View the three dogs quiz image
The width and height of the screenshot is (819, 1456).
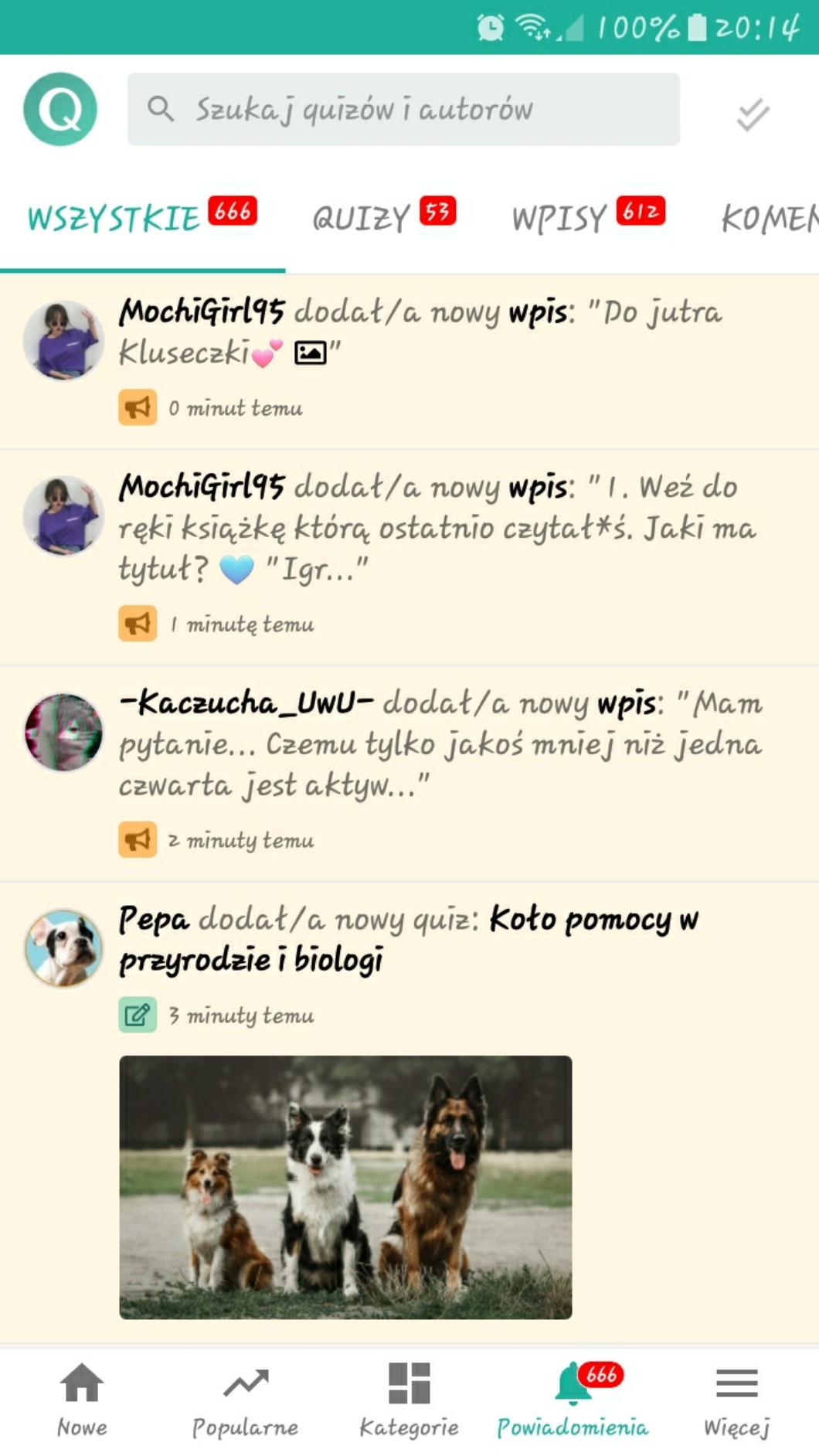(345, 1186)
